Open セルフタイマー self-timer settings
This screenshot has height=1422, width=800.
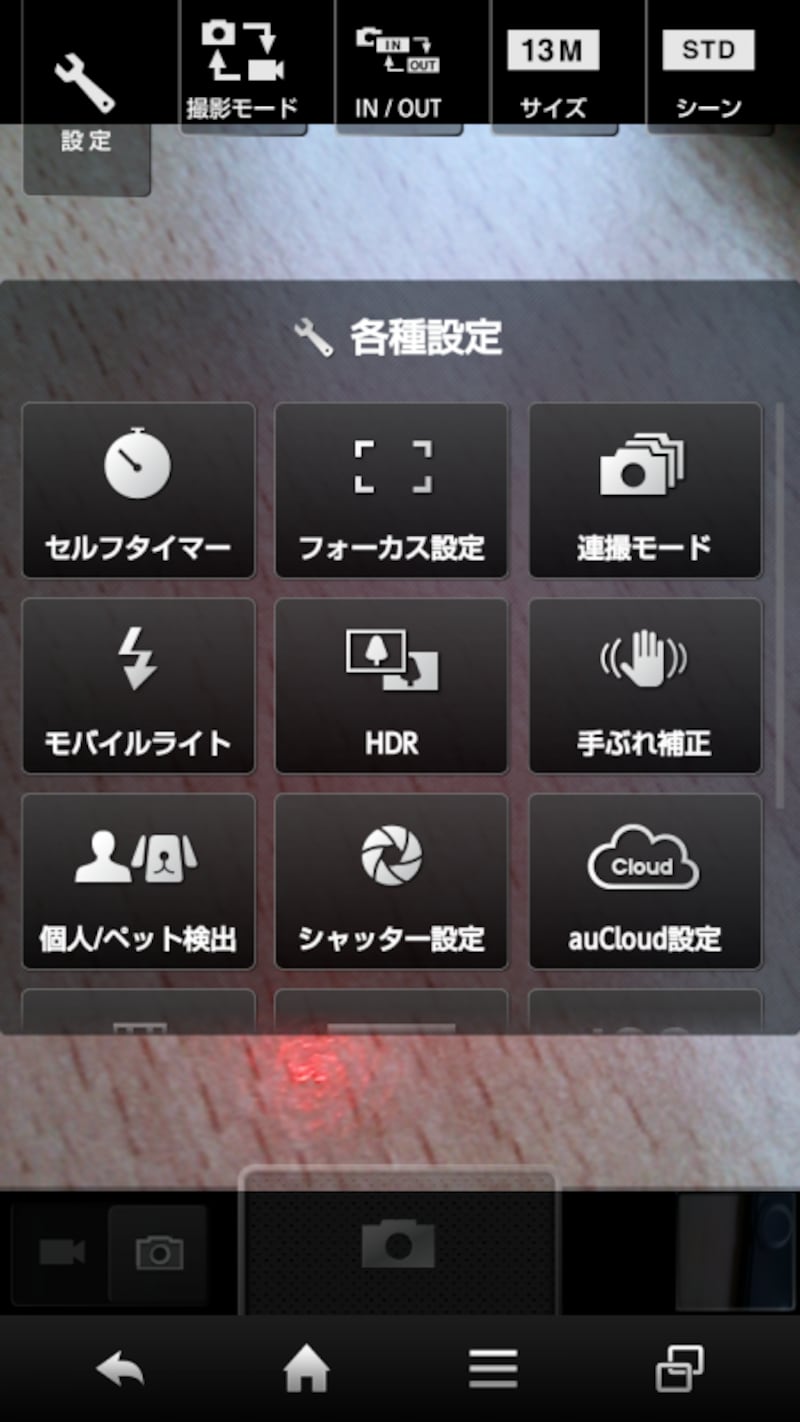(x=138, y=490)
